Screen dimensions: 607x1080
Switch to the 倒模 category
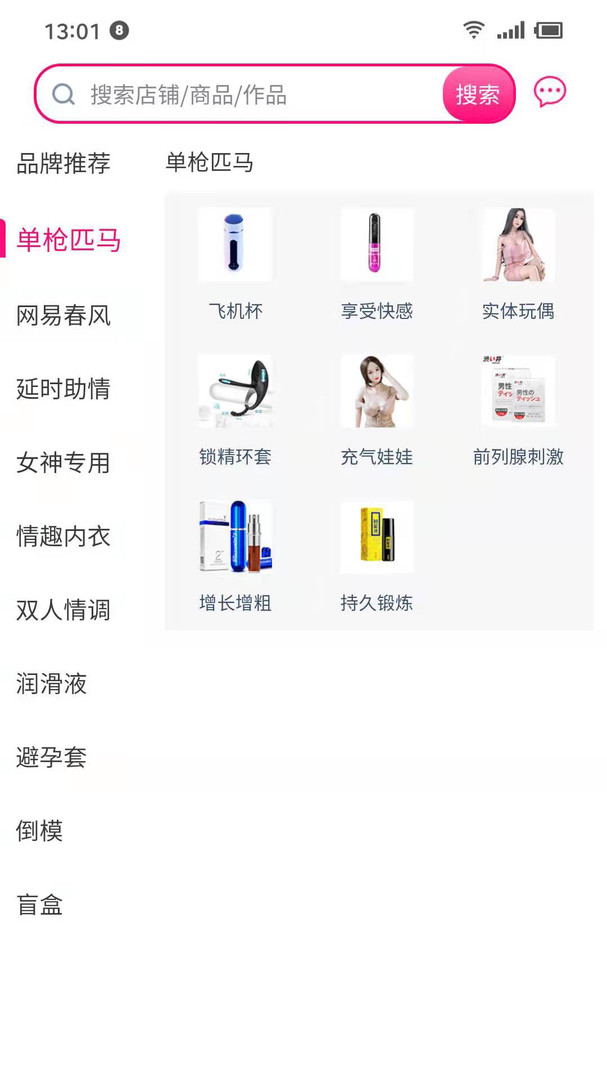pyautogui.click(x=40, y=831)
